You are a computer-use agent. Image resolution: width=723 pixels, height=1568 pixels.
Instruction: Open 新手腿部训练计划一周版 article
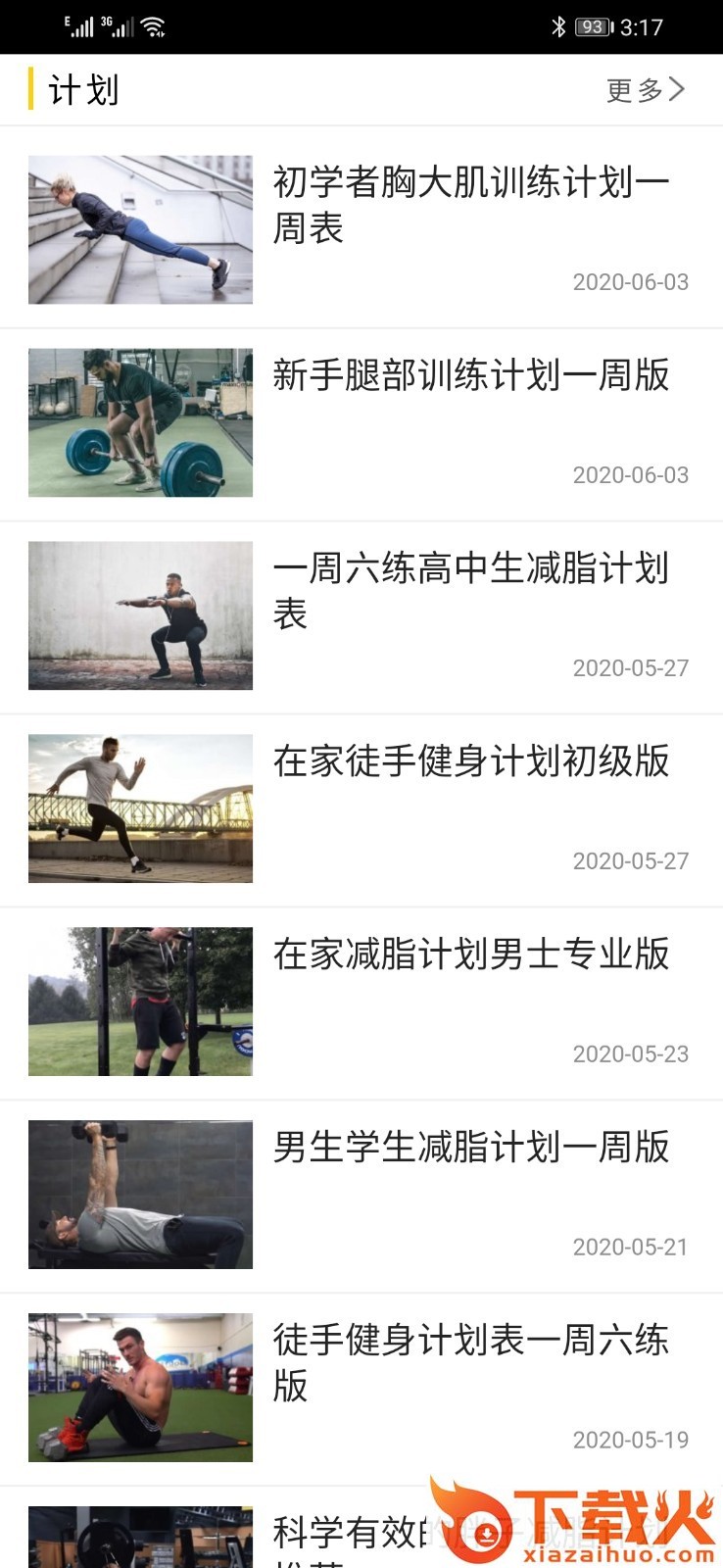[x=470, y=375]
